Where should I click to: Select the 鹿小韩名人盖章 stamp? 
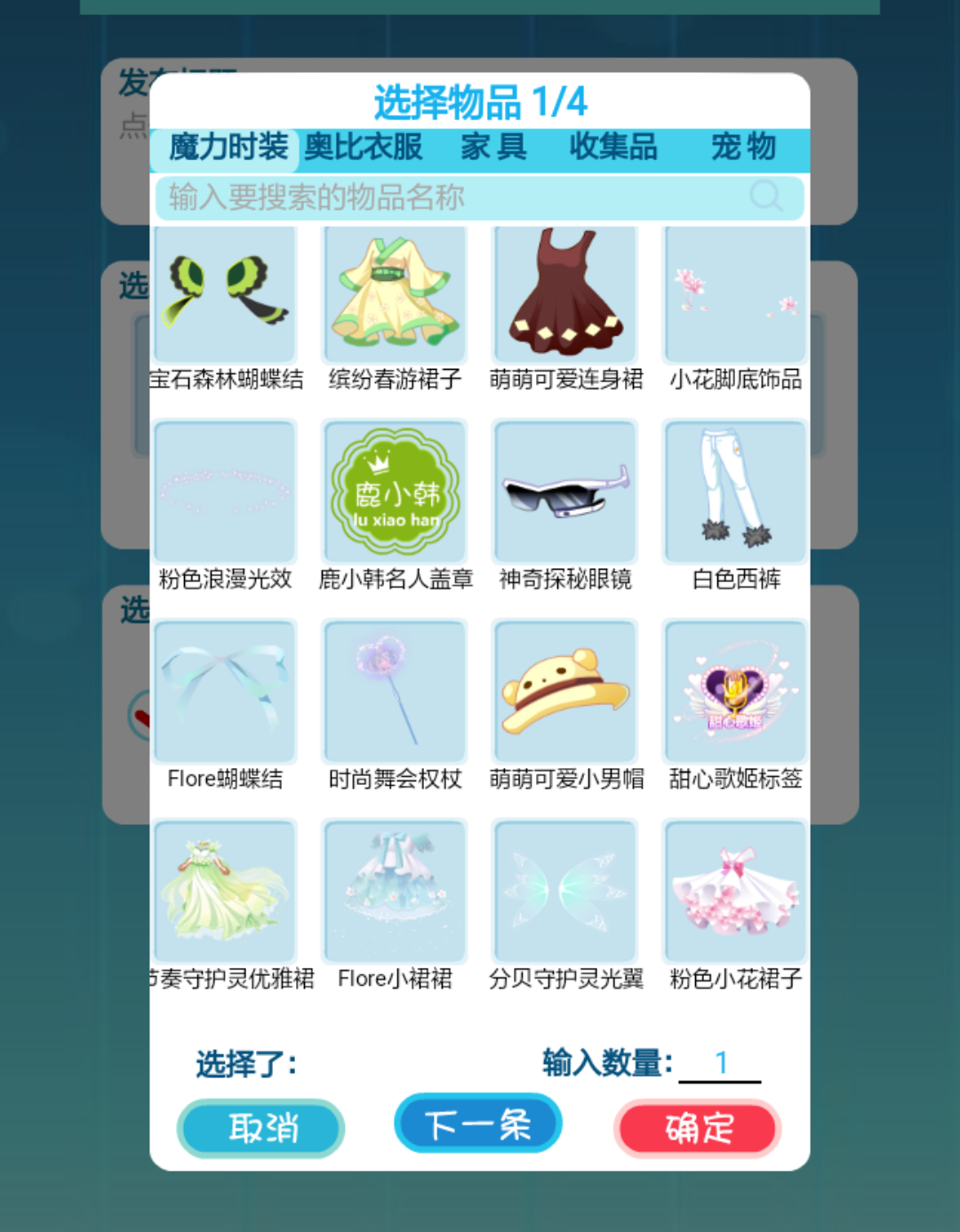tap(395, 492)
